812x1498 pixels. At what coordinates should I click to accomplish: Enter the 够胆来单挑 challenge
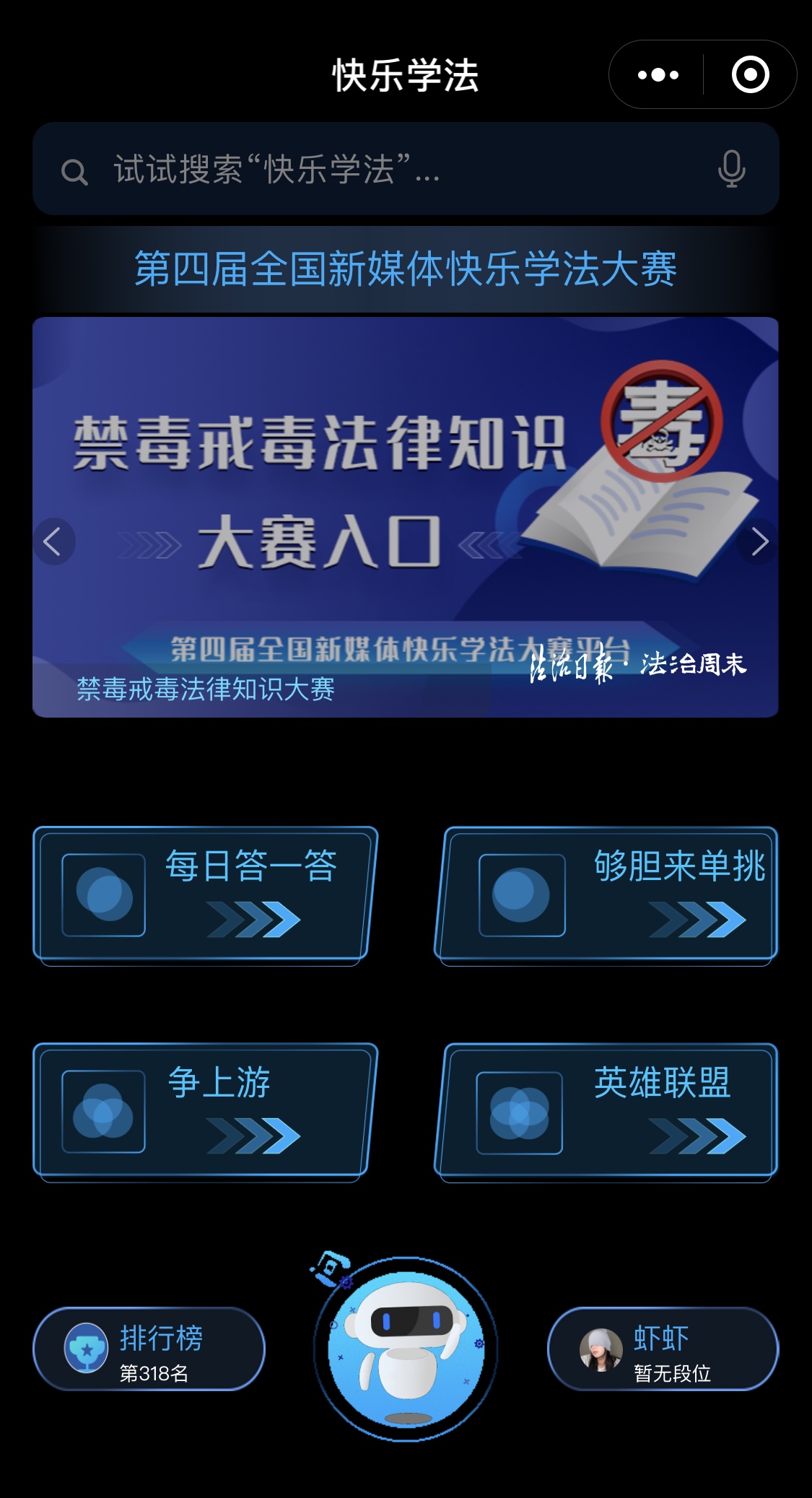606,894
